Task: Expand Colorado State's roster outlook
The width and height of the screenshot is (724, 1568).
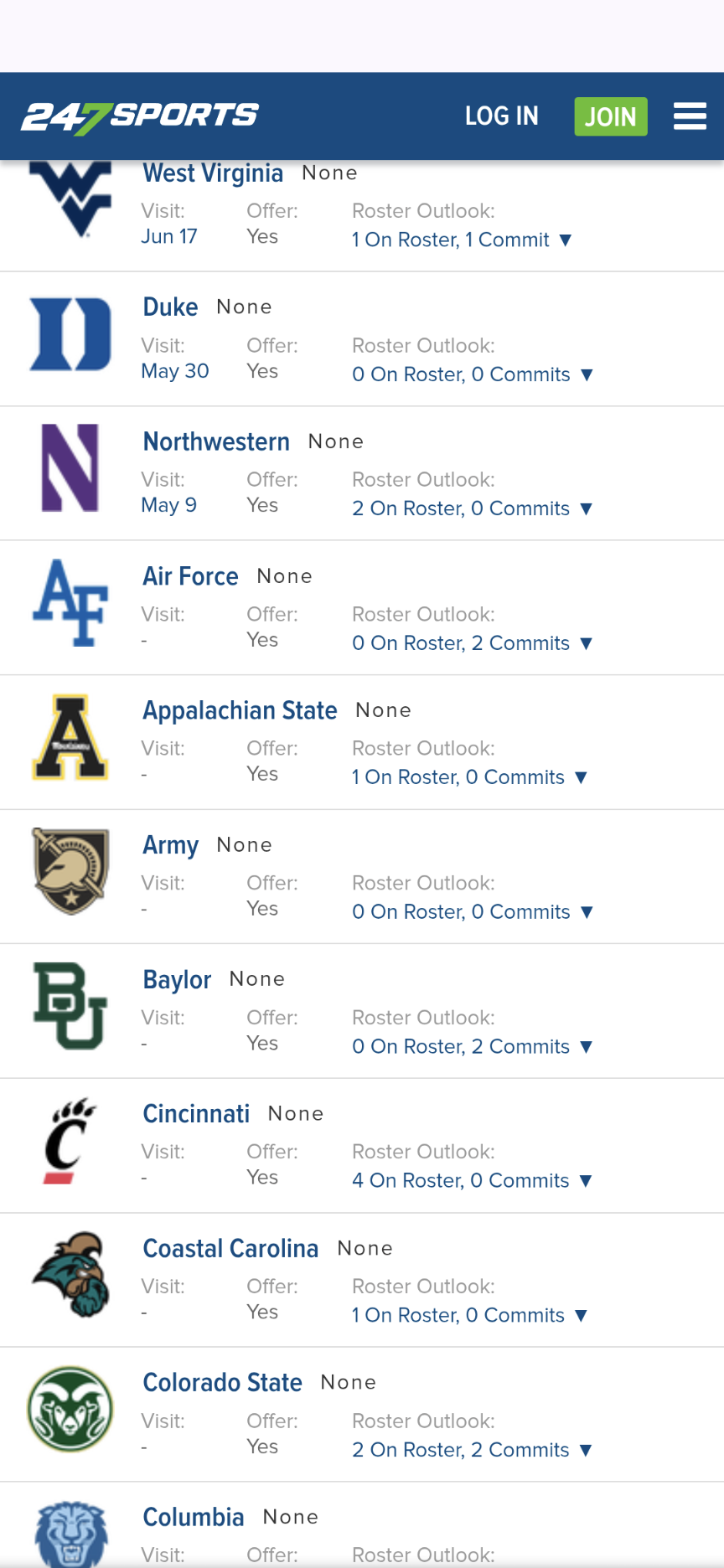Action: [x=473, y=1450]
